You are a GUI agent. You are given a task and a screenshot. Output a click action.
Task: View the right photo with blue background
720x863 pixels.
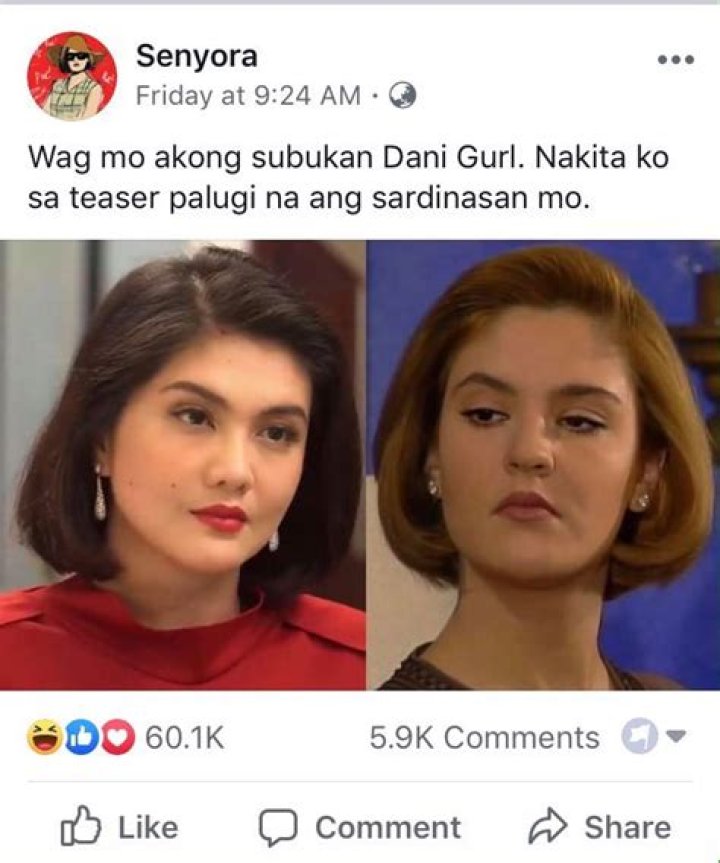coord(543,465)
